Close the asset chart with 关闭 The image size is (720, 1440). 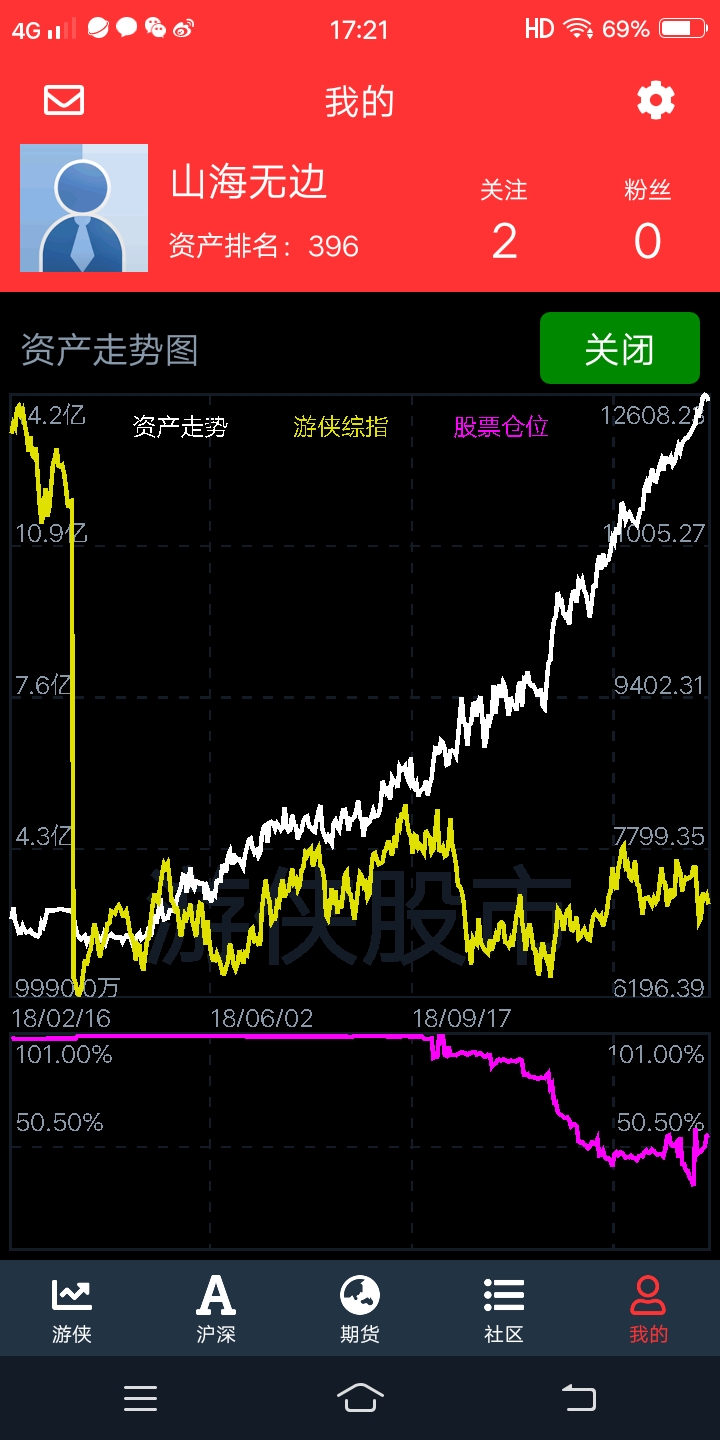click(x=619, y=349)
